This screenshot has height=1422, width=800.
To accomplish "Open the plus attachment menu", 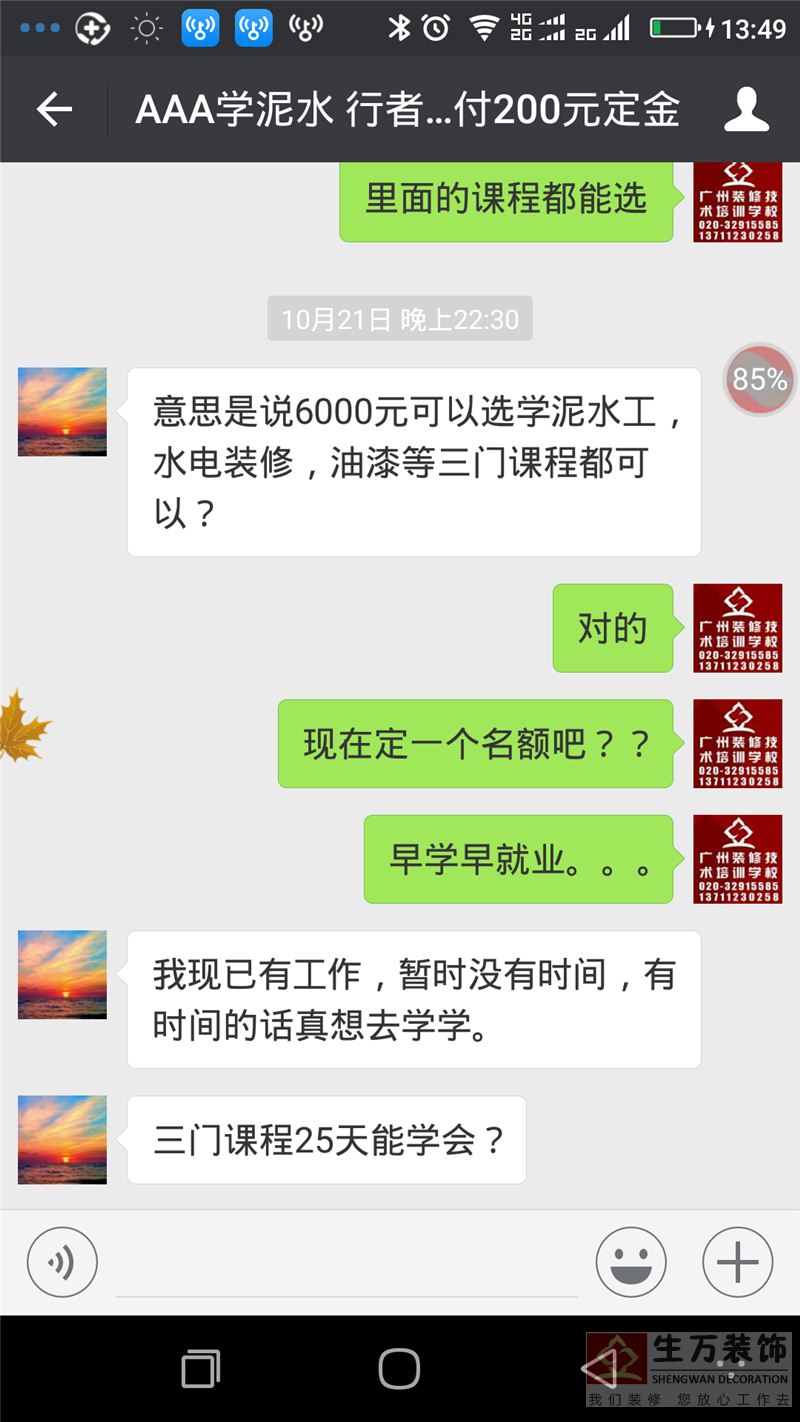I will point(738,1262).
